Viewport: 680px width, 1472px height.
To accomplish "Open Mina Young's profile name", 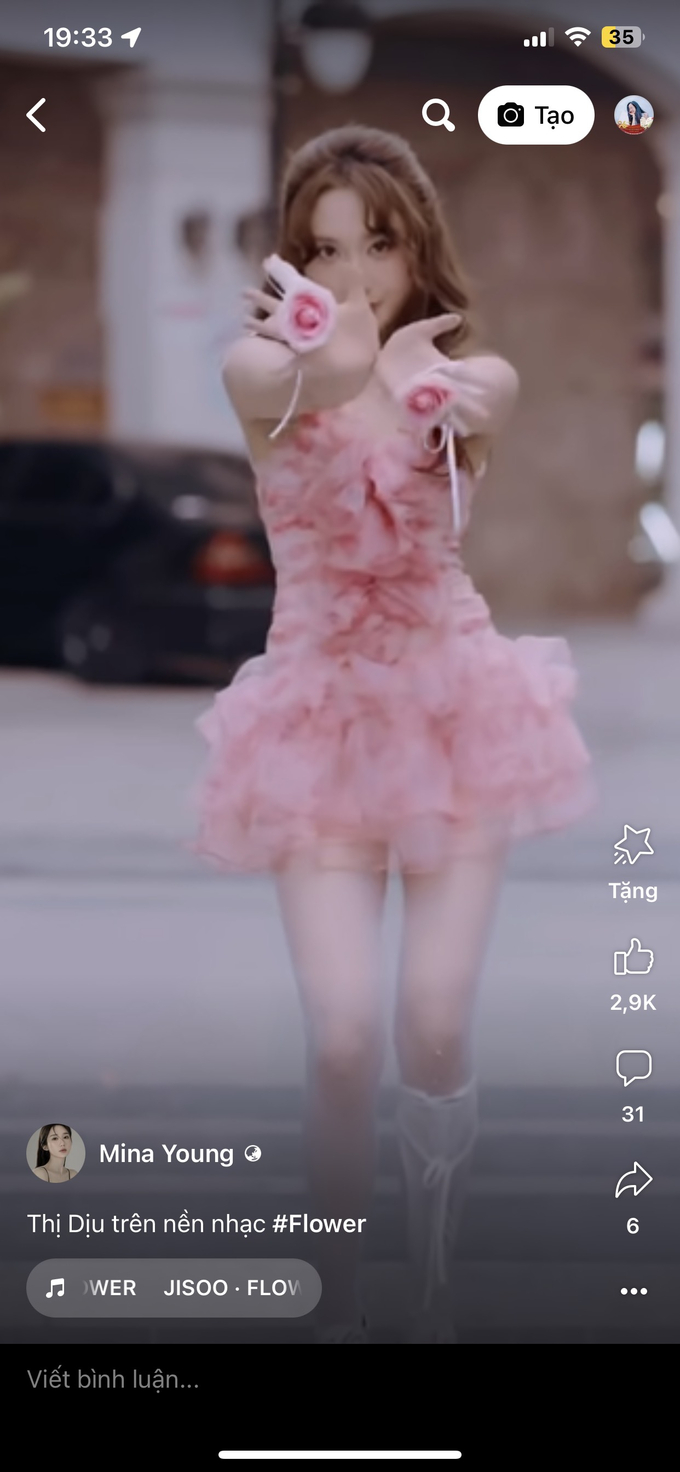I will (166, 1153).
